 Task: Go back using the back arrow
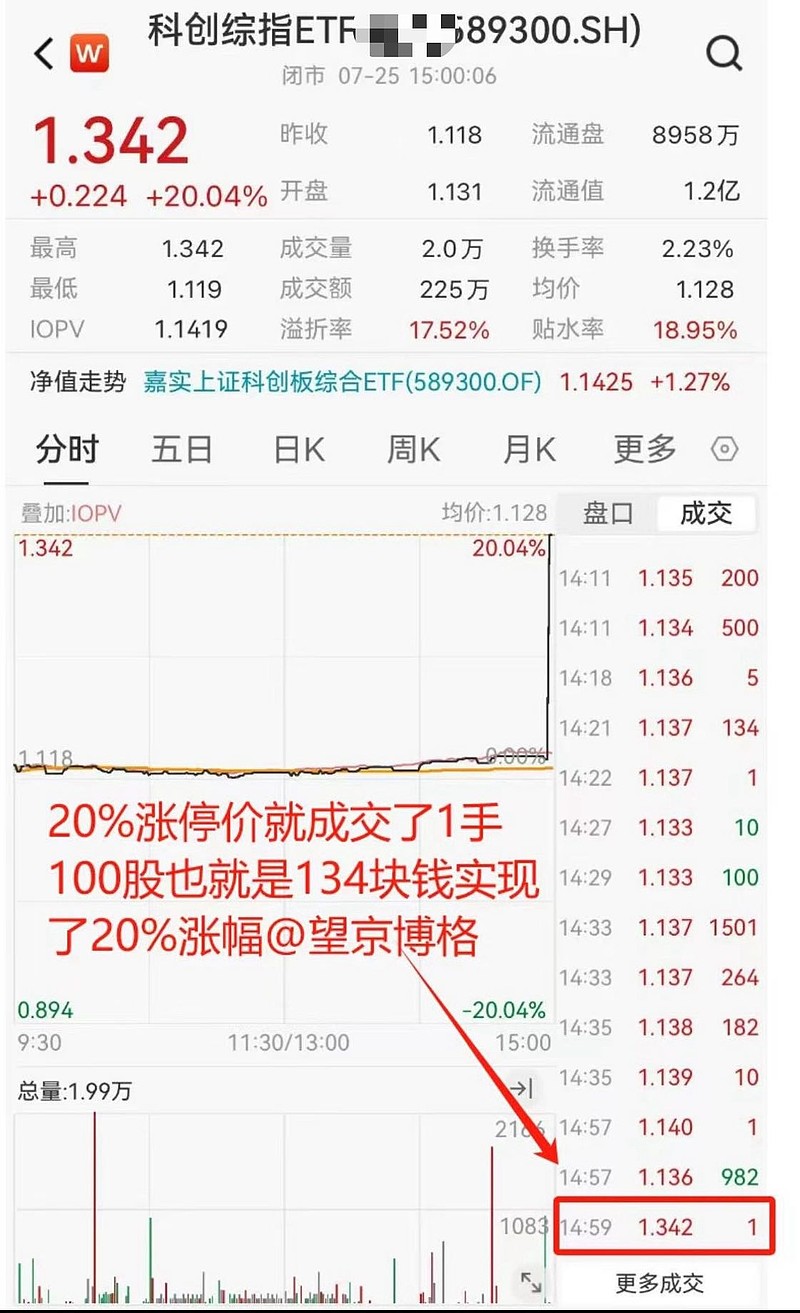click(x=40, y=54)
